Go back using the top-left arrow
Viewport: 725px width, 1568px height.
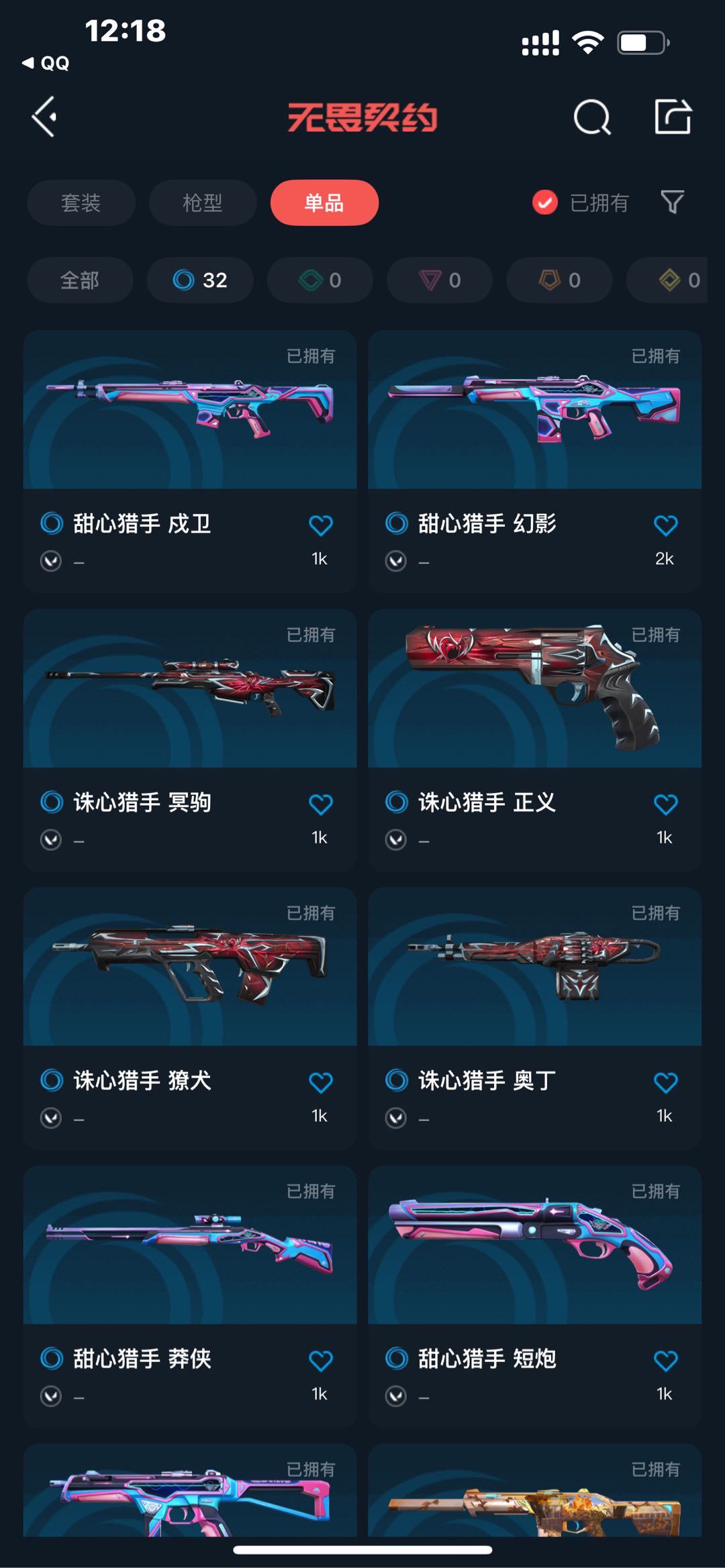coord(44,117)
